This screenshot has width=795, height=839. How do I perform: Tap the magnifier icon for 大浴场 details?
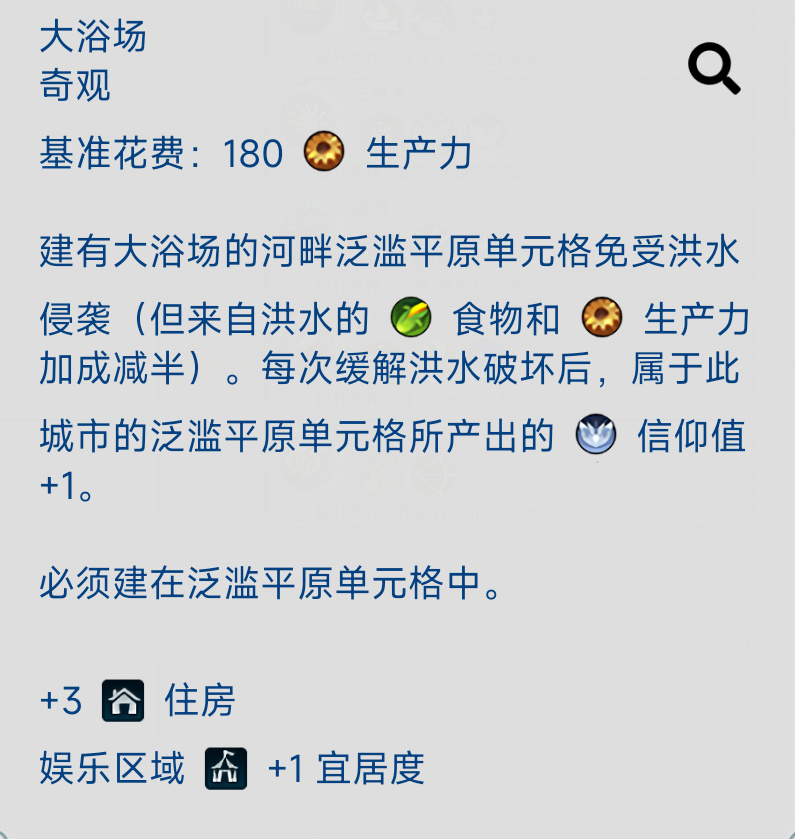click(x=714, y=69)
